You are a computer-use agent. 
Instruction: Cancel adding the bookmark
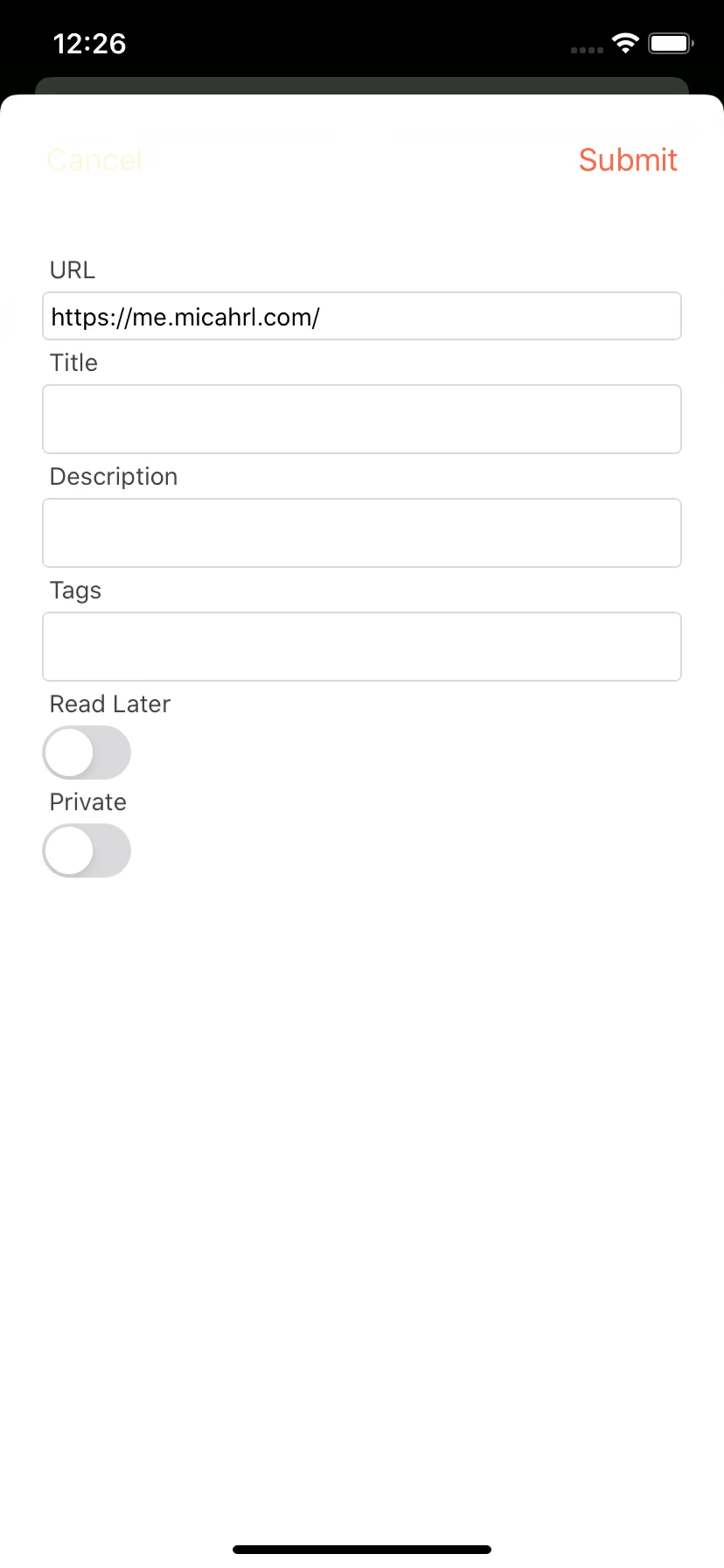[x=94, y=160]
